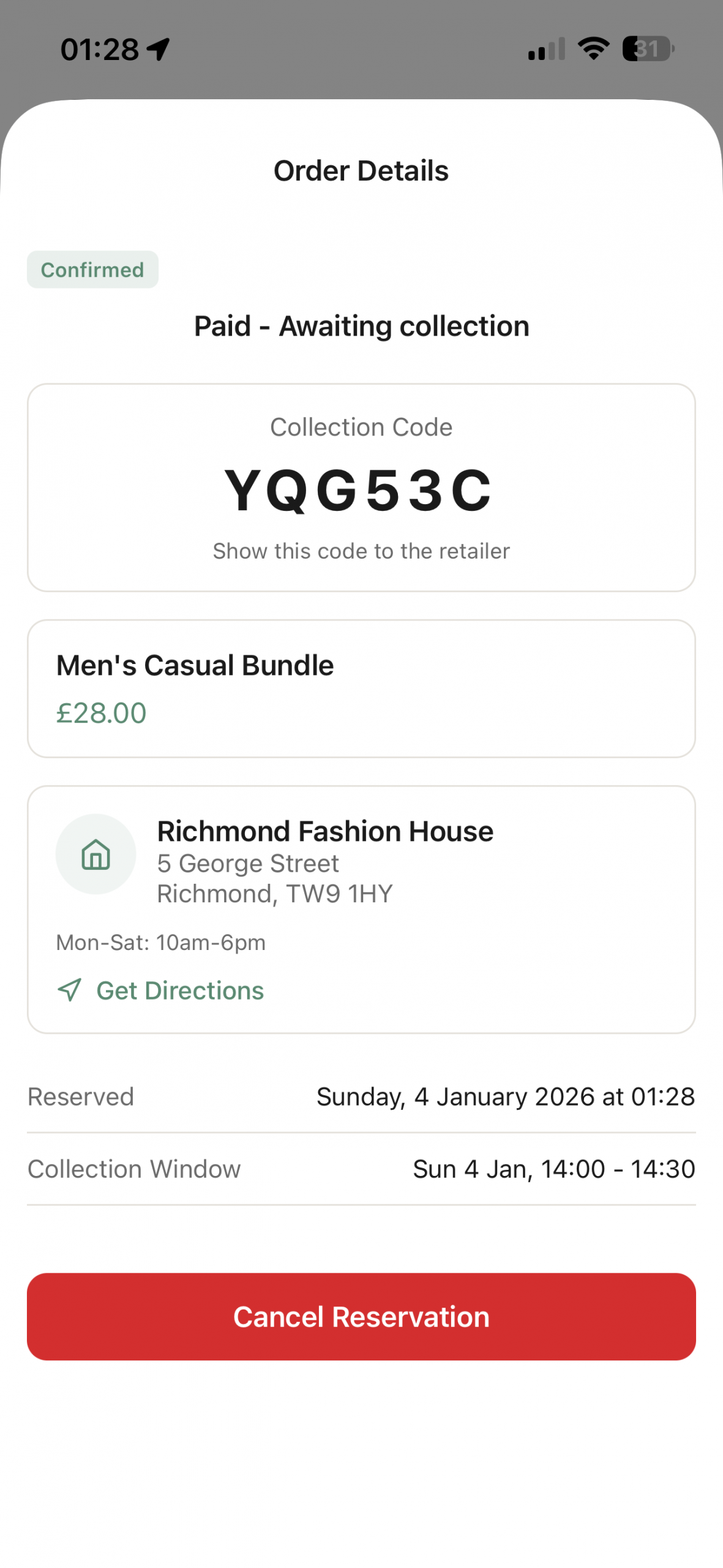Tap the home icon beside Richmond Fashion House

(x=95, y=854)
